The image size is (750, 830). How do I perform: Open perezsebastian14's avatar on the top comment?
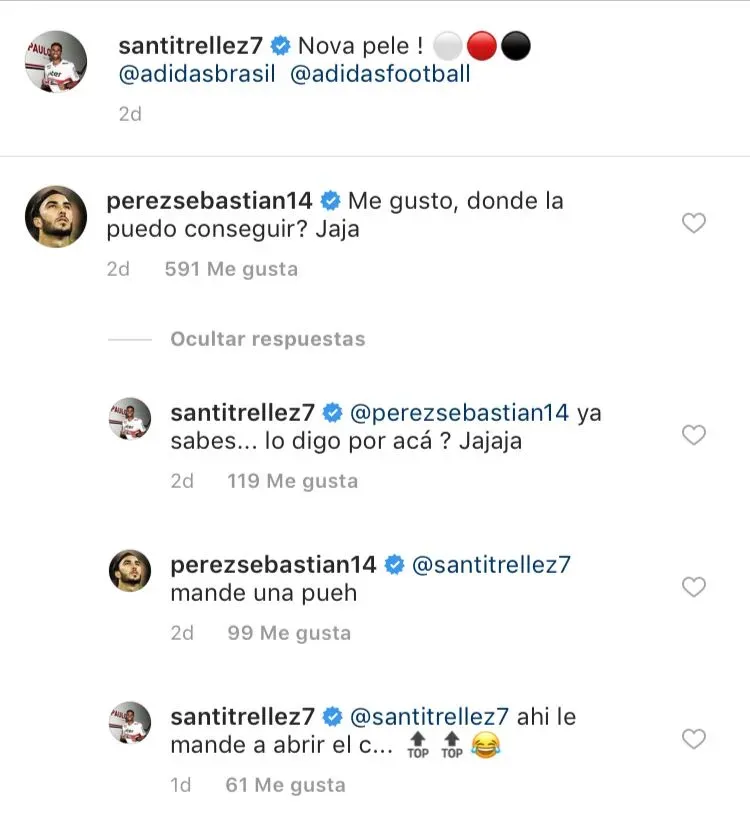56,216
